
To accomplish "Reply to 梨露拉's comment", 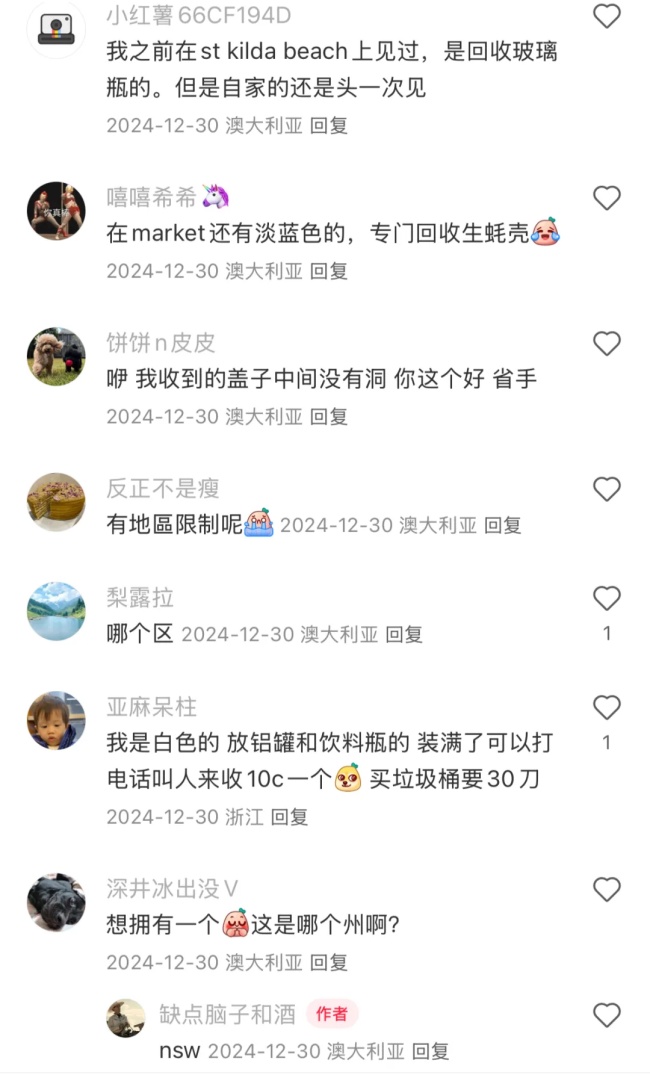I will 403,634.
